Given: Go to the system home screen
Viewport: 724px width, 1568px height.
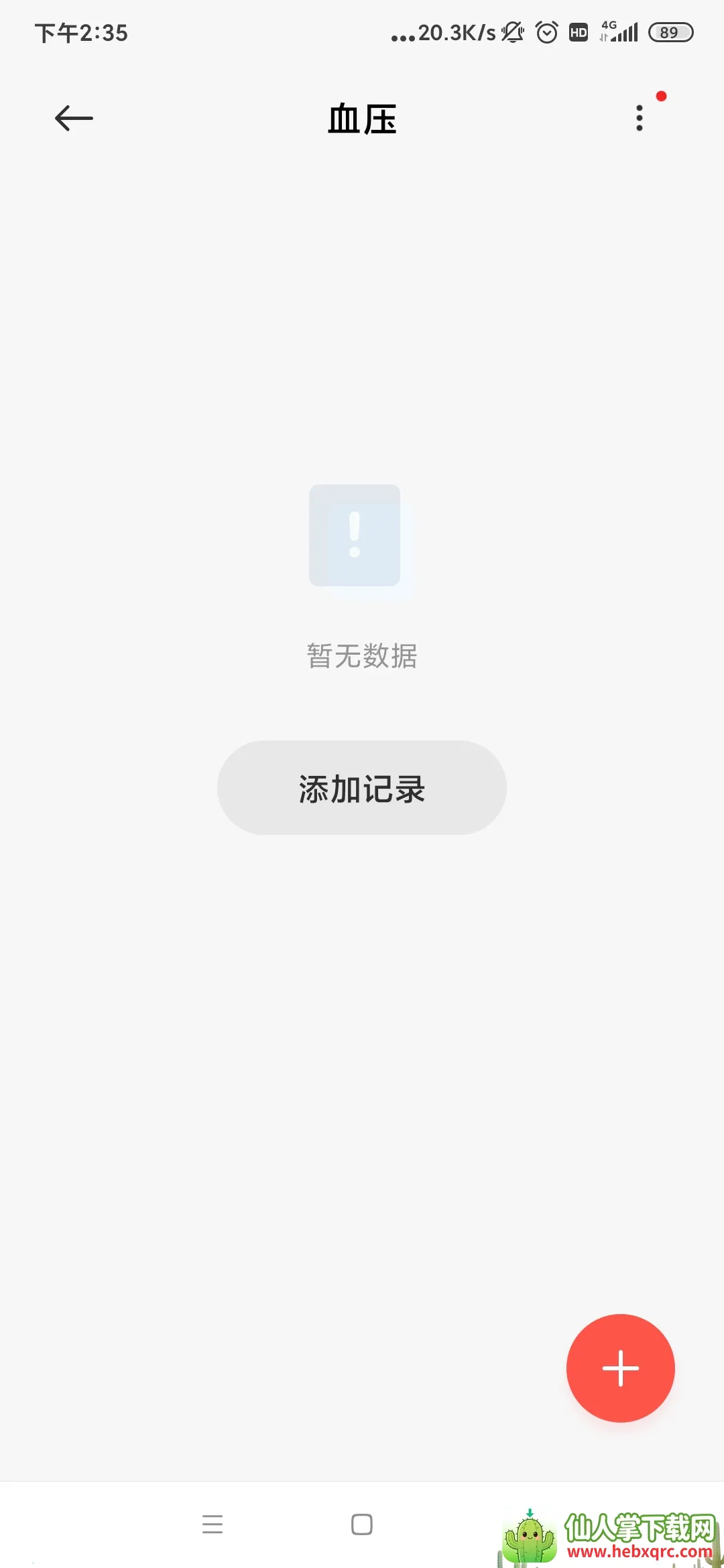Looking at the screenshot, I should (362, 1524).
